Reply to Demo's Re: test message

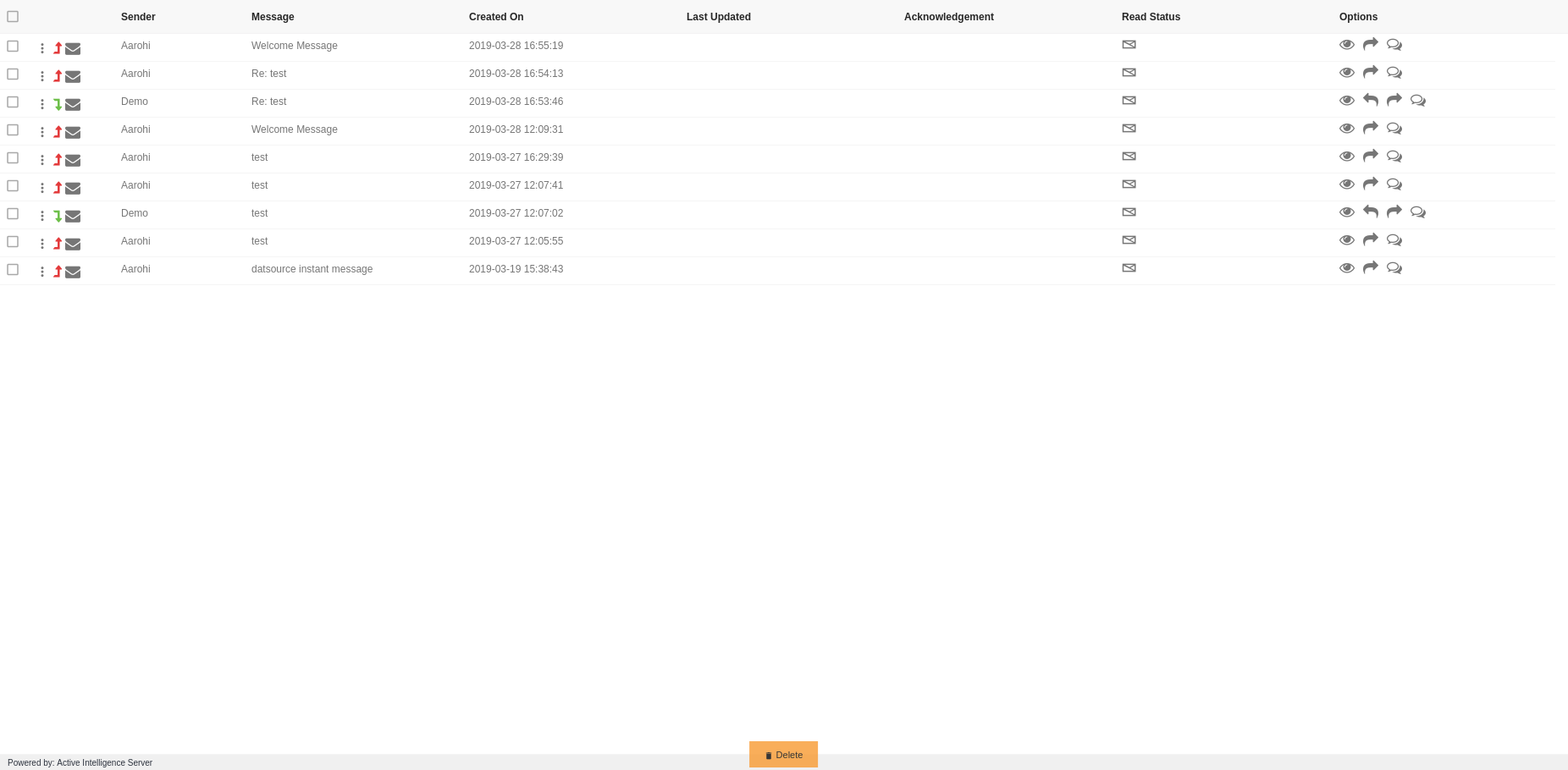pos(1370,101)
